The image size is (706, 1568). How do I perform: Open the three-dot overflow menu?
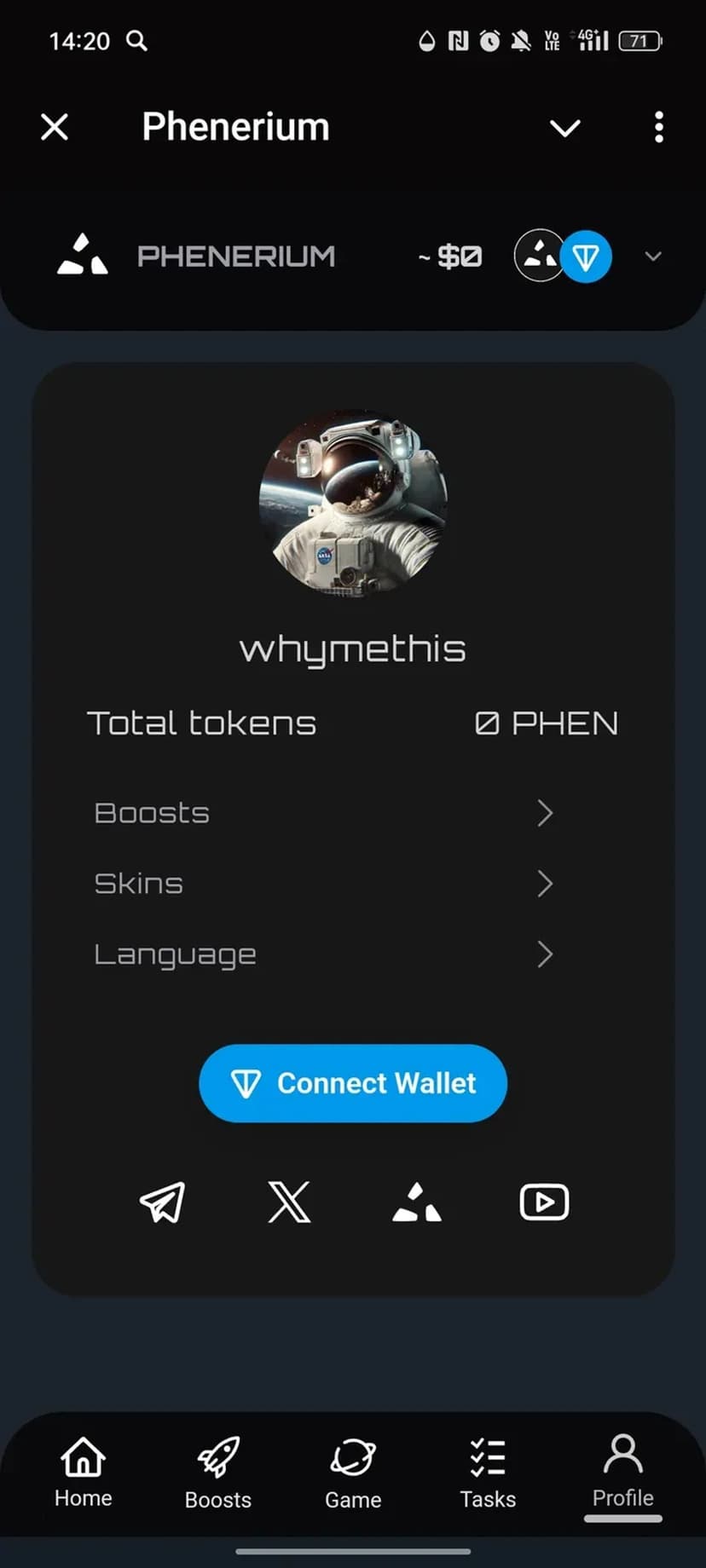pos(658,128)
